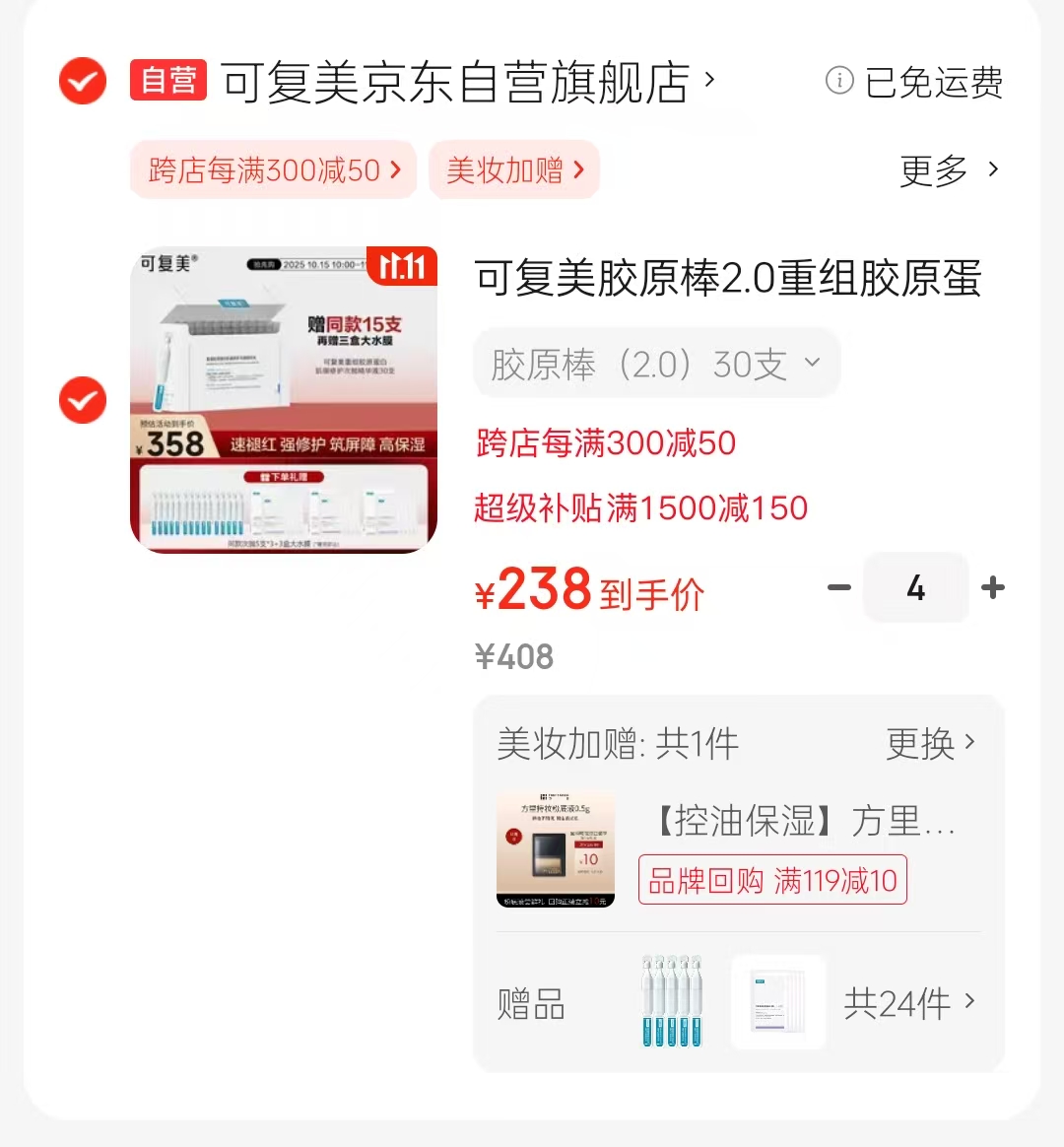Uncheck the store-level selection for 可复美京东自营旗舰店
Viewport: 1064px width, 1147px height.
pos(83,81)
